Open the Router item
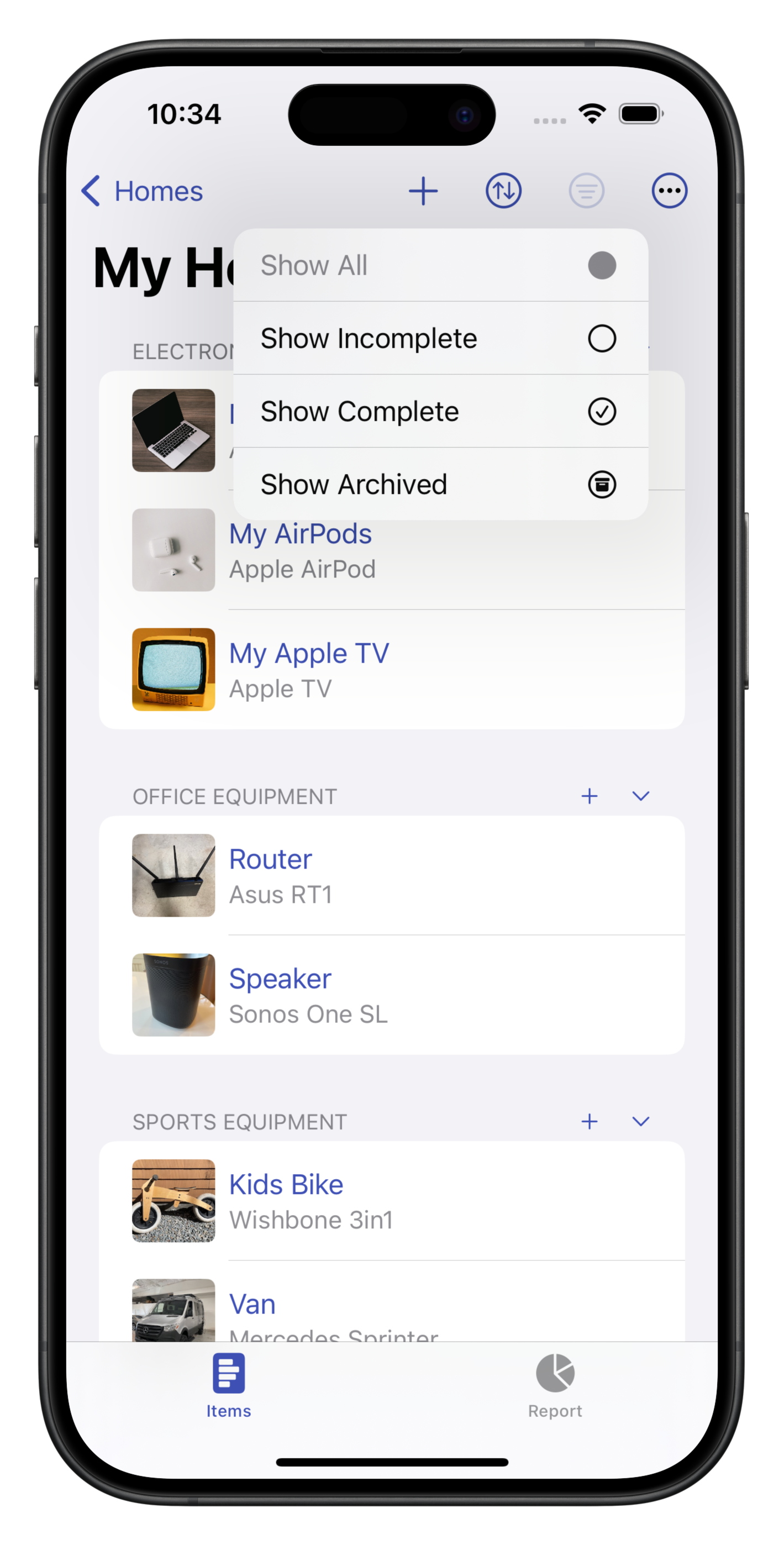 [x=390, y=875]
